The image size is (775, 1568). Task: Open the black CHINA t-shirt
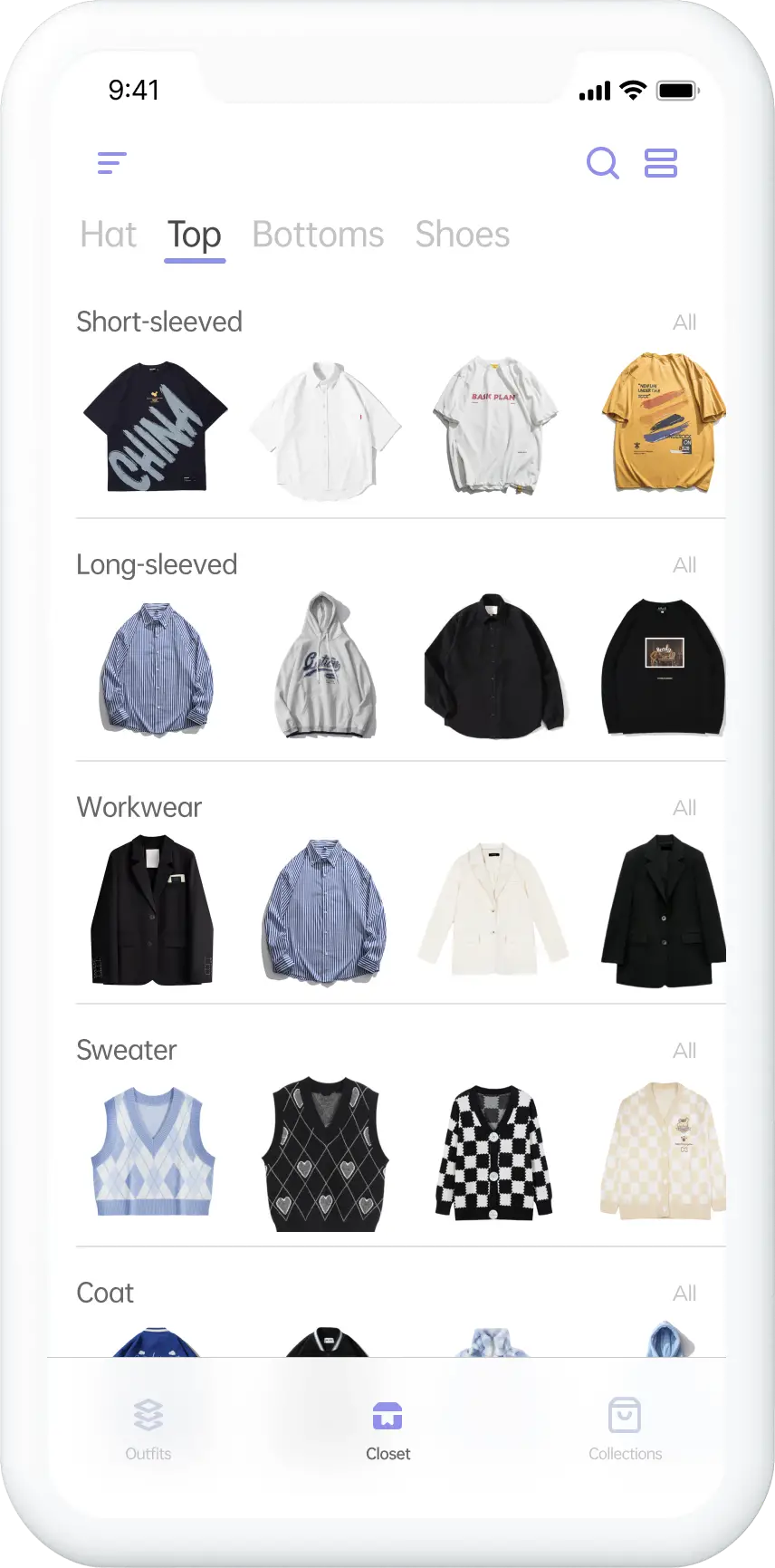pos(155,426)
